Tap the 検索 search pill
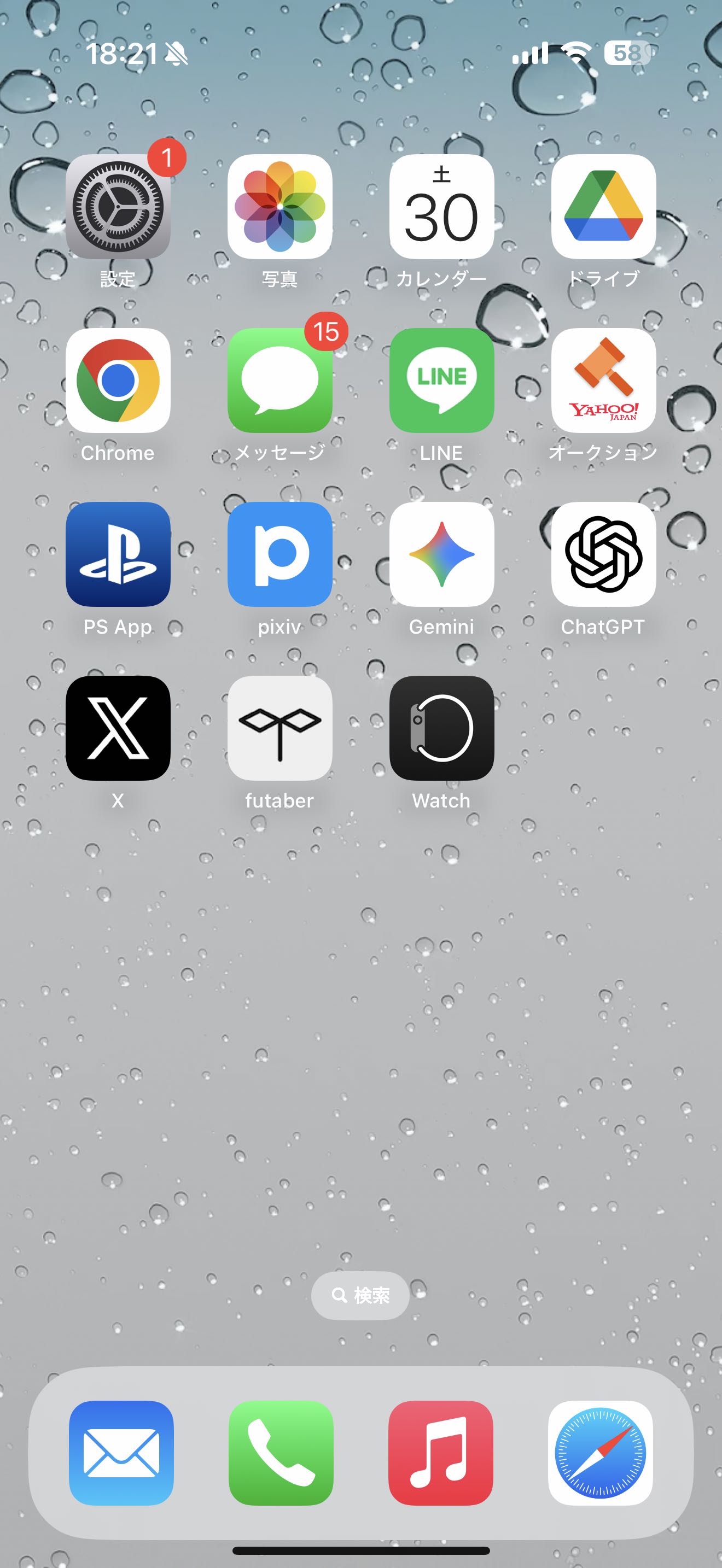The image size is (722, 1568). 360,1295
